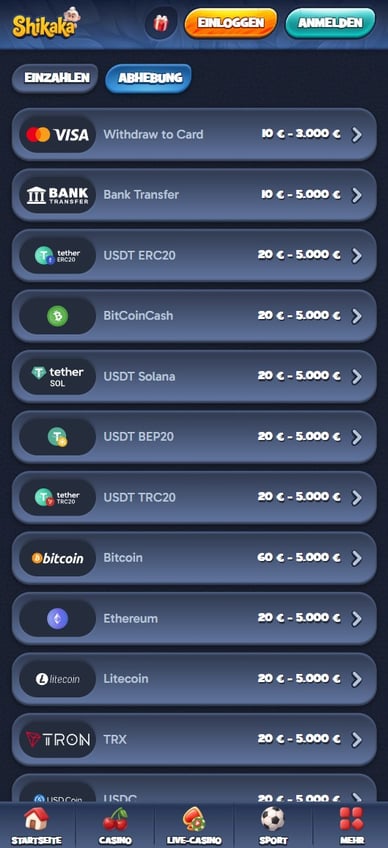Image resolution: width=388 pixels, height=848 pixels.
Task: Choose Withdraw to Card option
Action: [194, 134]
